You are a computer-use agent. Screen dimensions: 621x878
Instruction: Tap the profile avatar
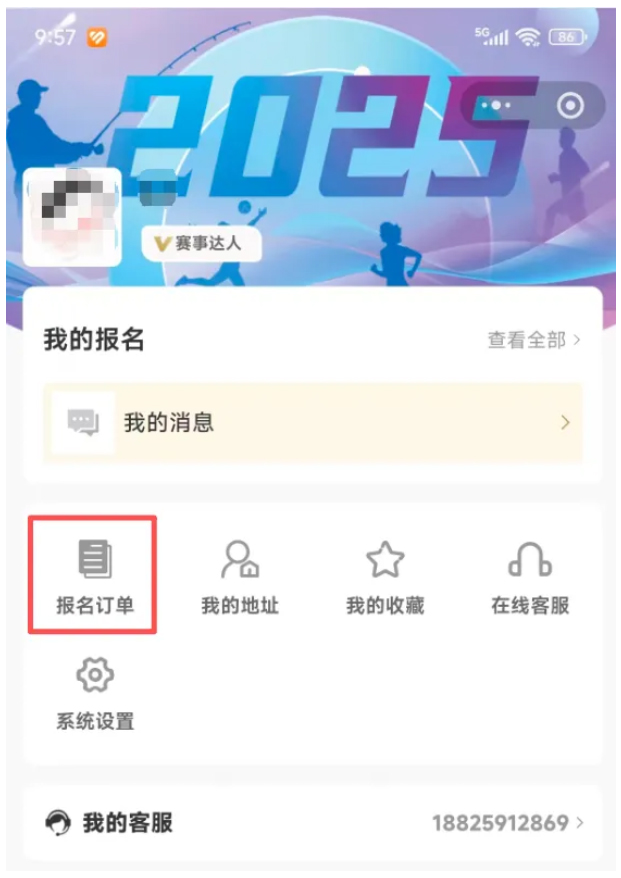72,216
